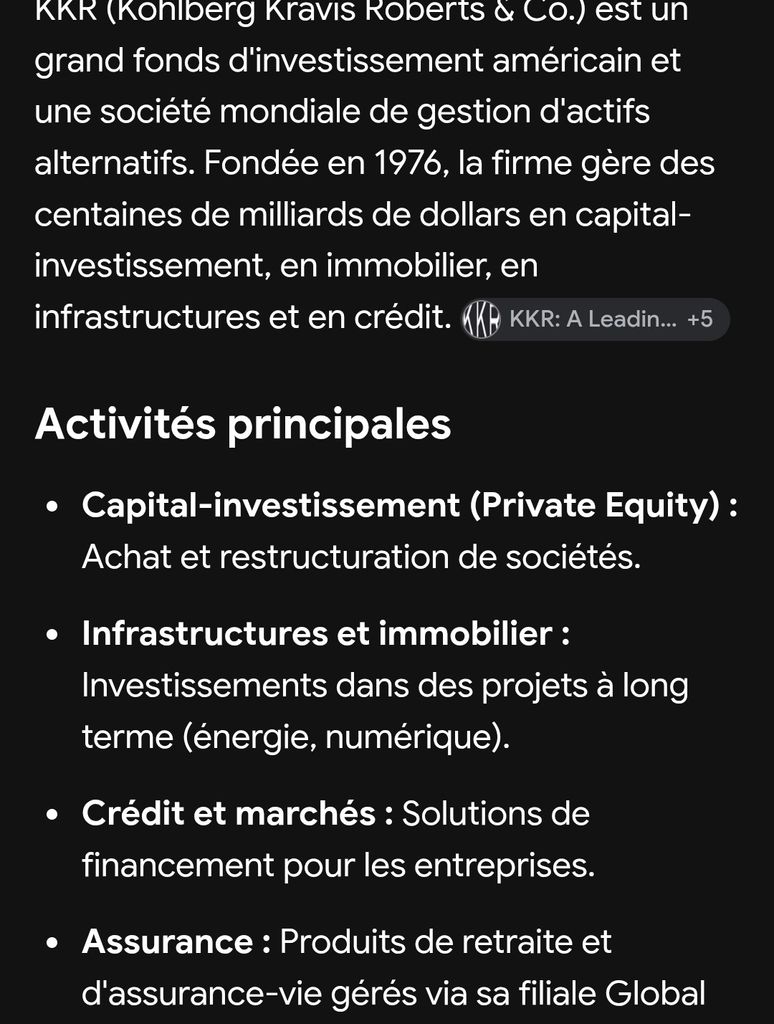Screen dimensions: 774x1024
Task: Open the "KKR: A Leadin..." source chip
Action: [x=595, y=319]
